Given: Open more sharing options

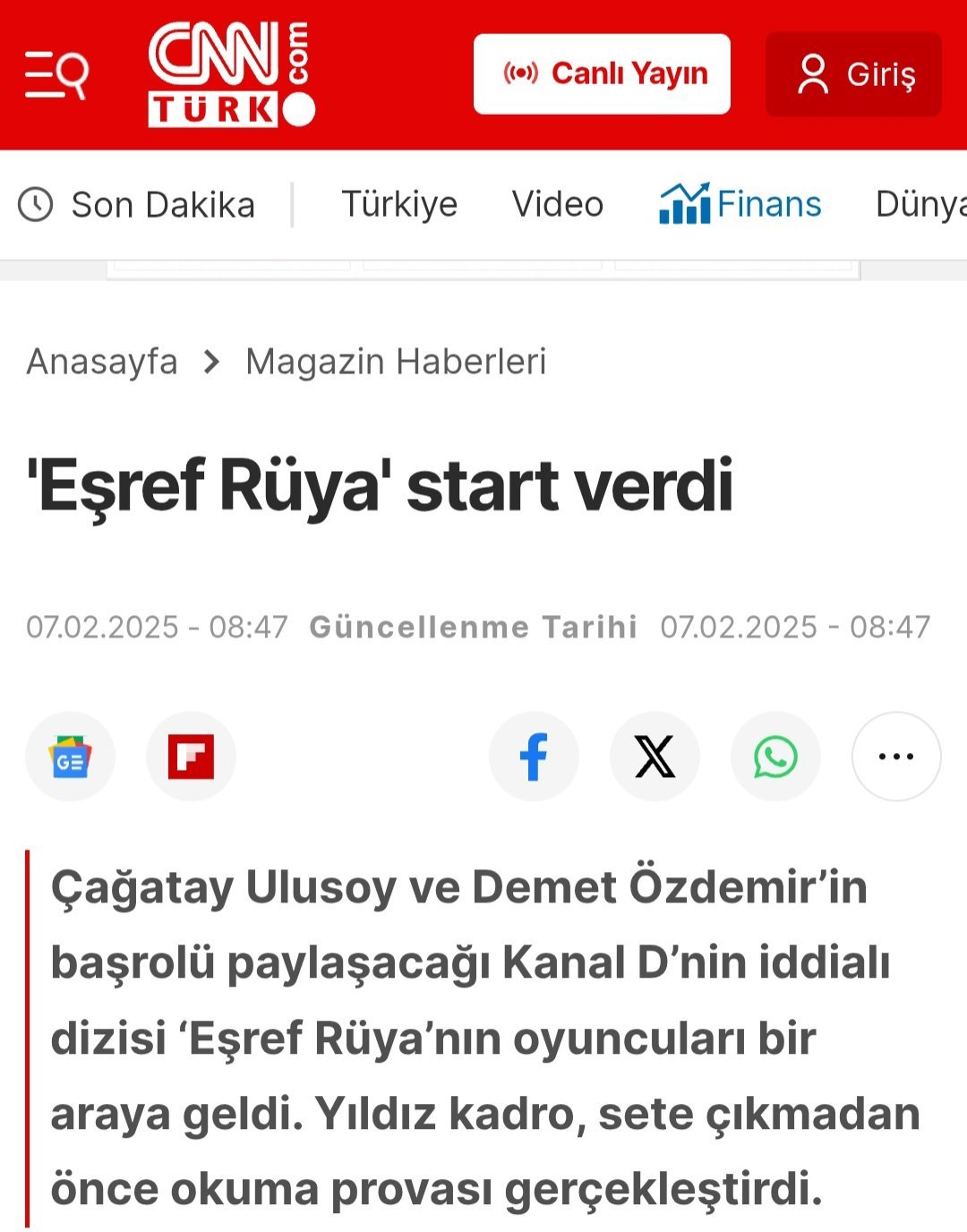Looking at the screenshot, I should coord(896,757).
